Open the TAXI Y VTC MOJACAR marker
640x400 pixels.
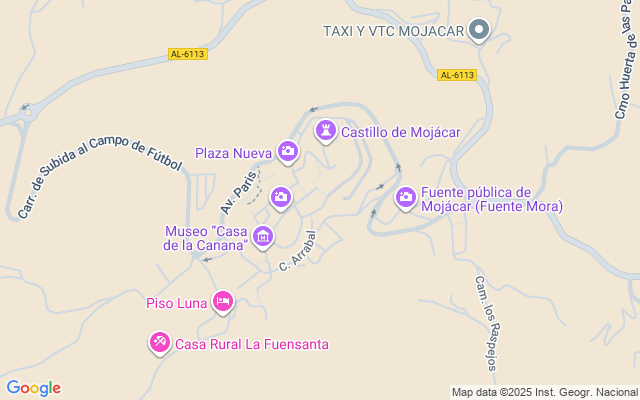(479, 31)
